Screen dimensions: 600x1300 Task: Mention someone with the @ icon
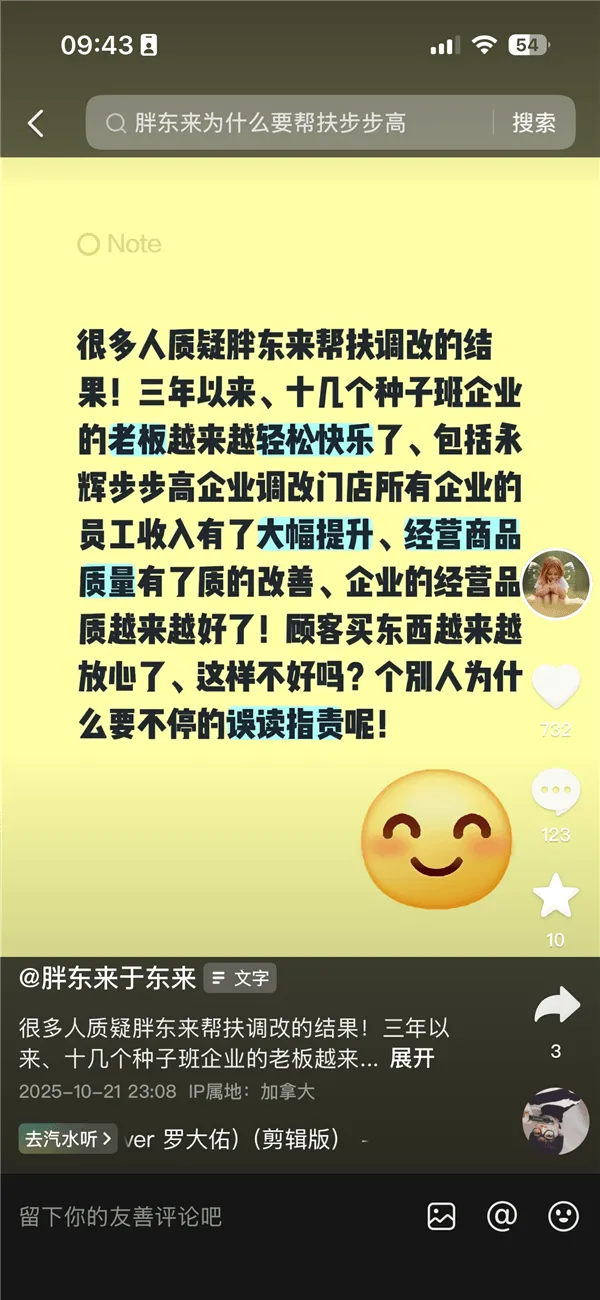click(501, 1216)
